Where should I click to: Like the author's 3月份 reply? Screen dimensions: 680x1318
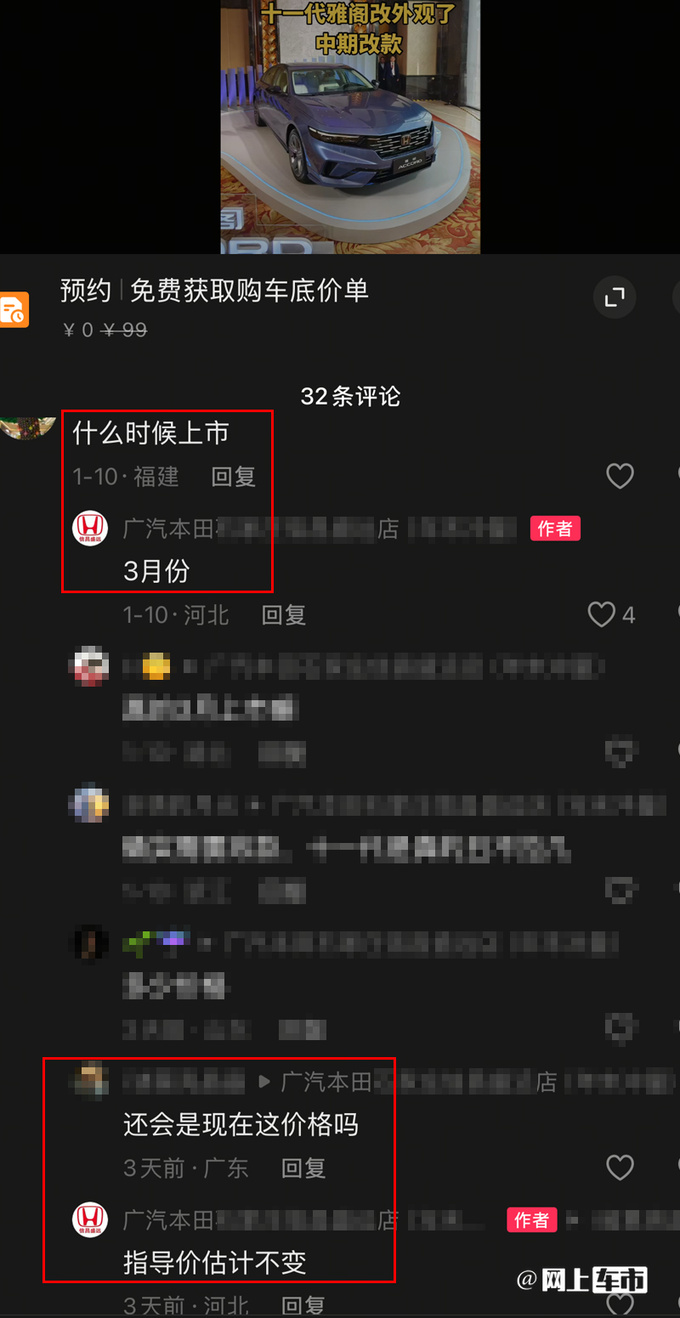tap(601, 614)
